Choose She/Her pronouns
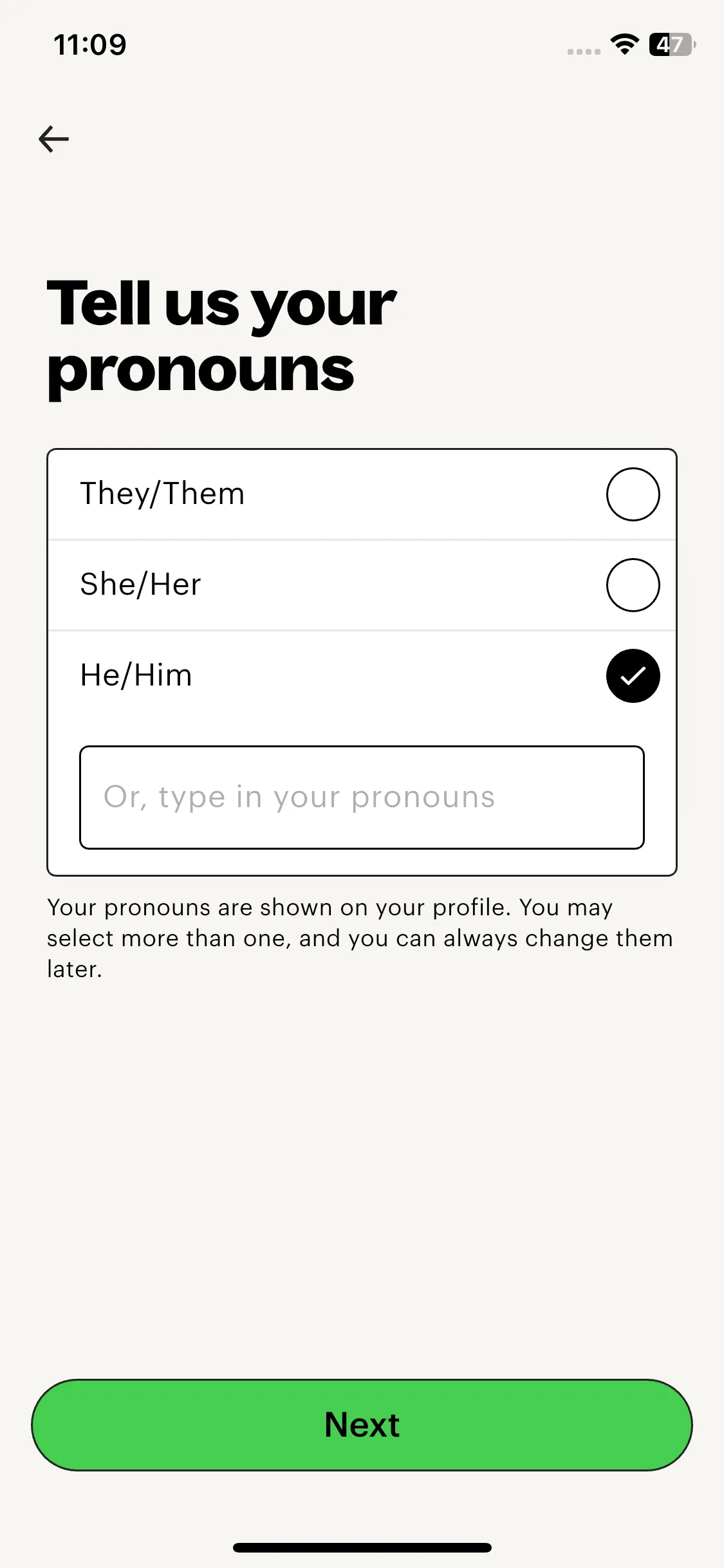The image size is (724, 1568). click(633, 585)
